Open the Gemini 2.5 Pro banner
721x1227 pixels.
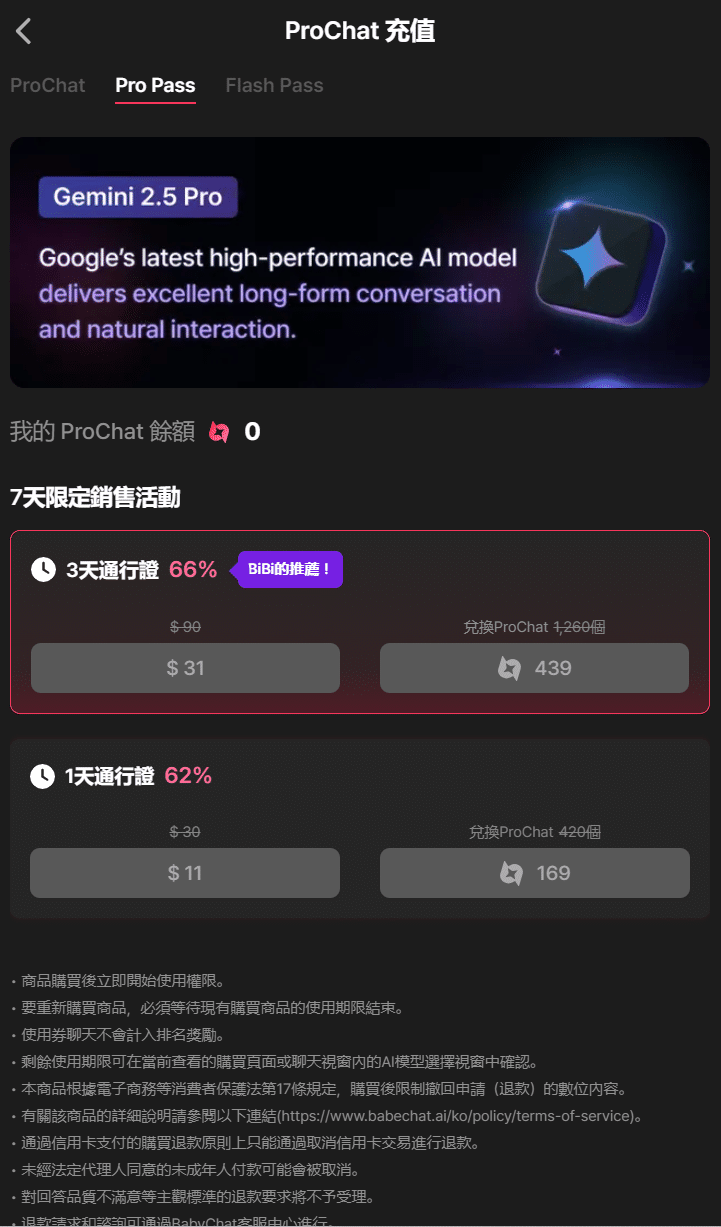click(x=360, y=262)
